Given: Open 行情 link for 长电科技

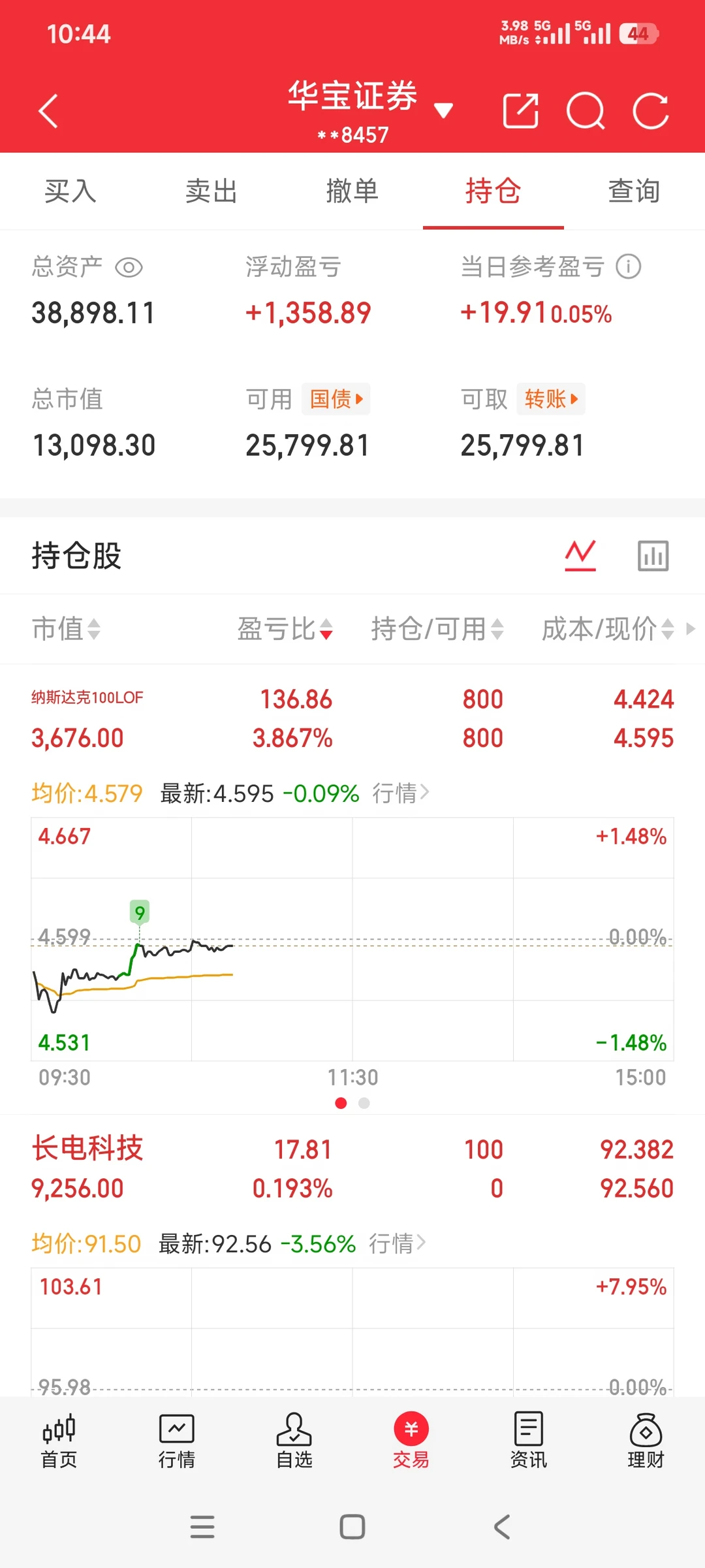Looking at the screenshot, I should [398, 1243].
